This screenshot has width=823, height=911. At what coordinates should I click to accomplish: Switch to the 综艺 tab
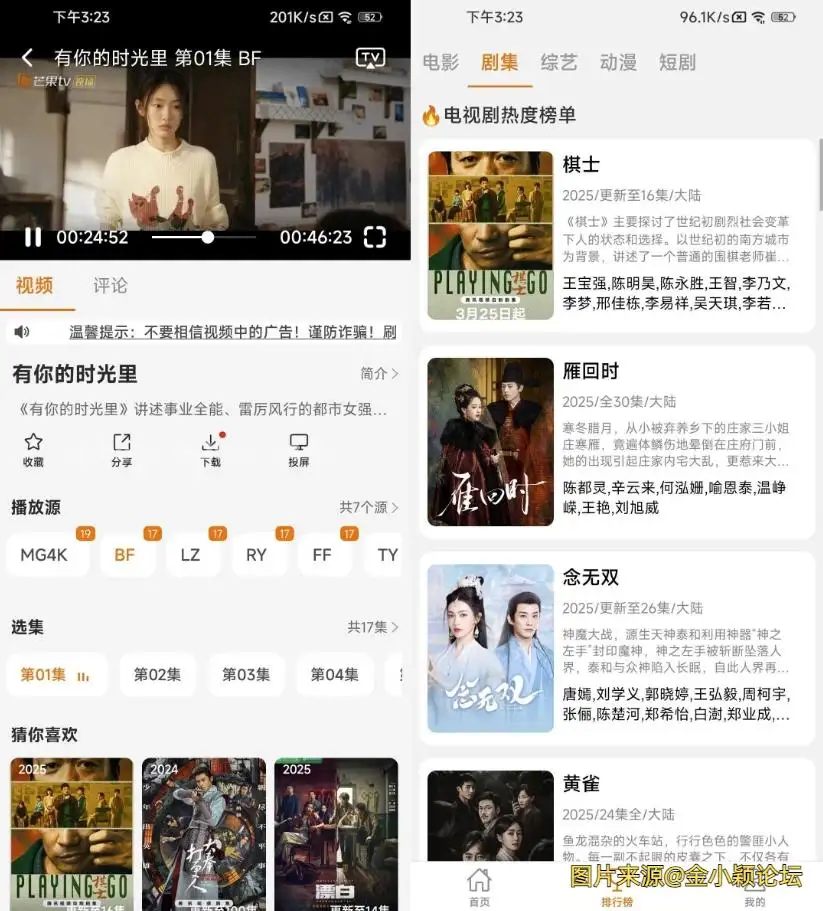[559, 62]
